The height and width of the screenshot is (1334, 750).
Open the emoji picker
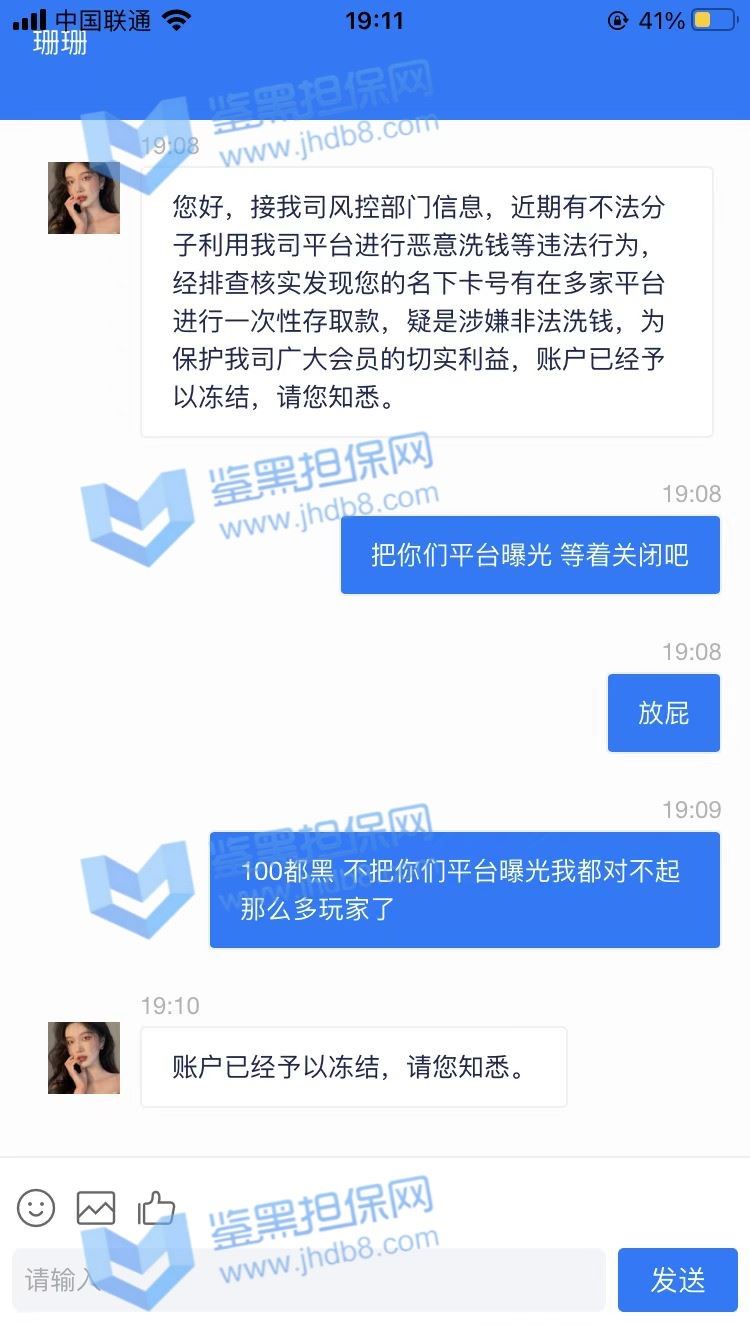36,1208
